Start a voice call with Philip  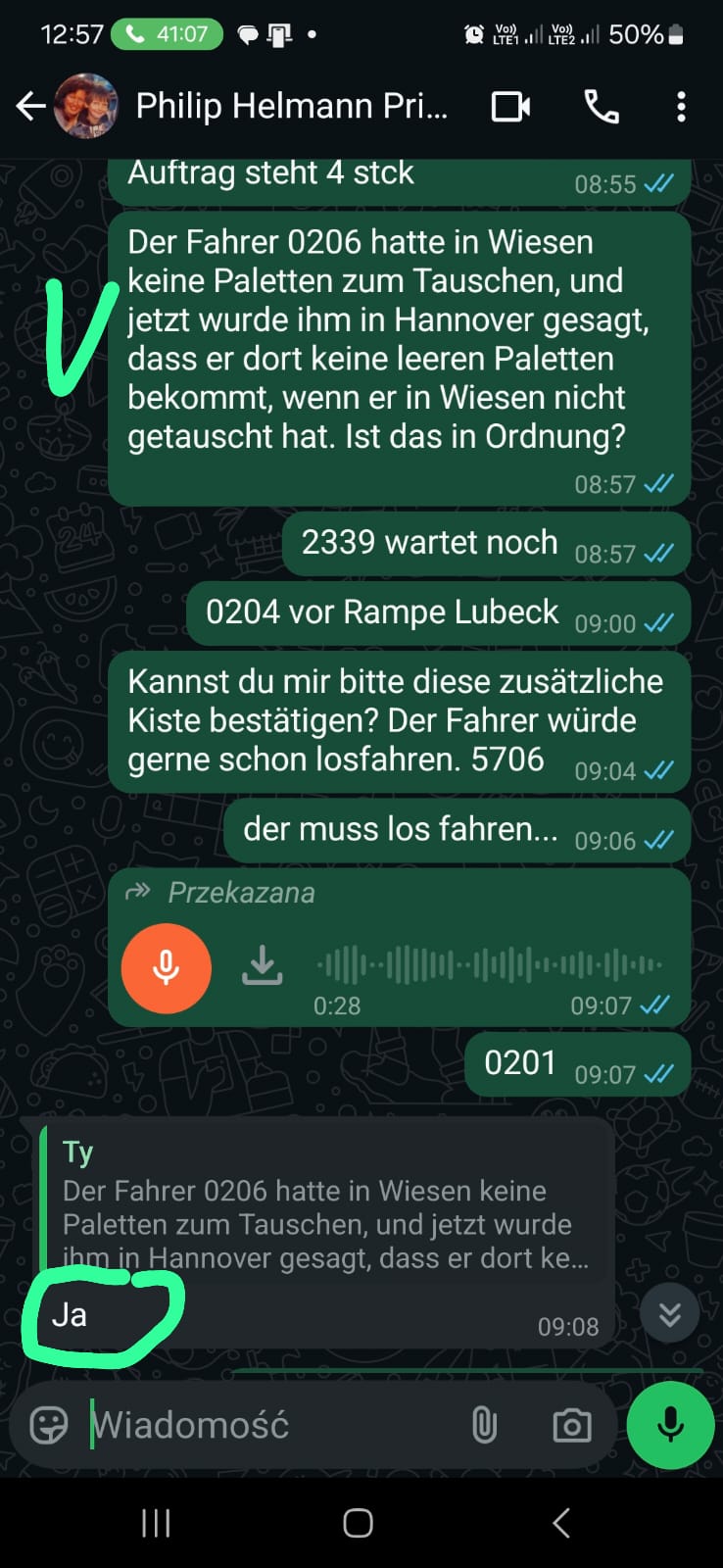point(602,106)
